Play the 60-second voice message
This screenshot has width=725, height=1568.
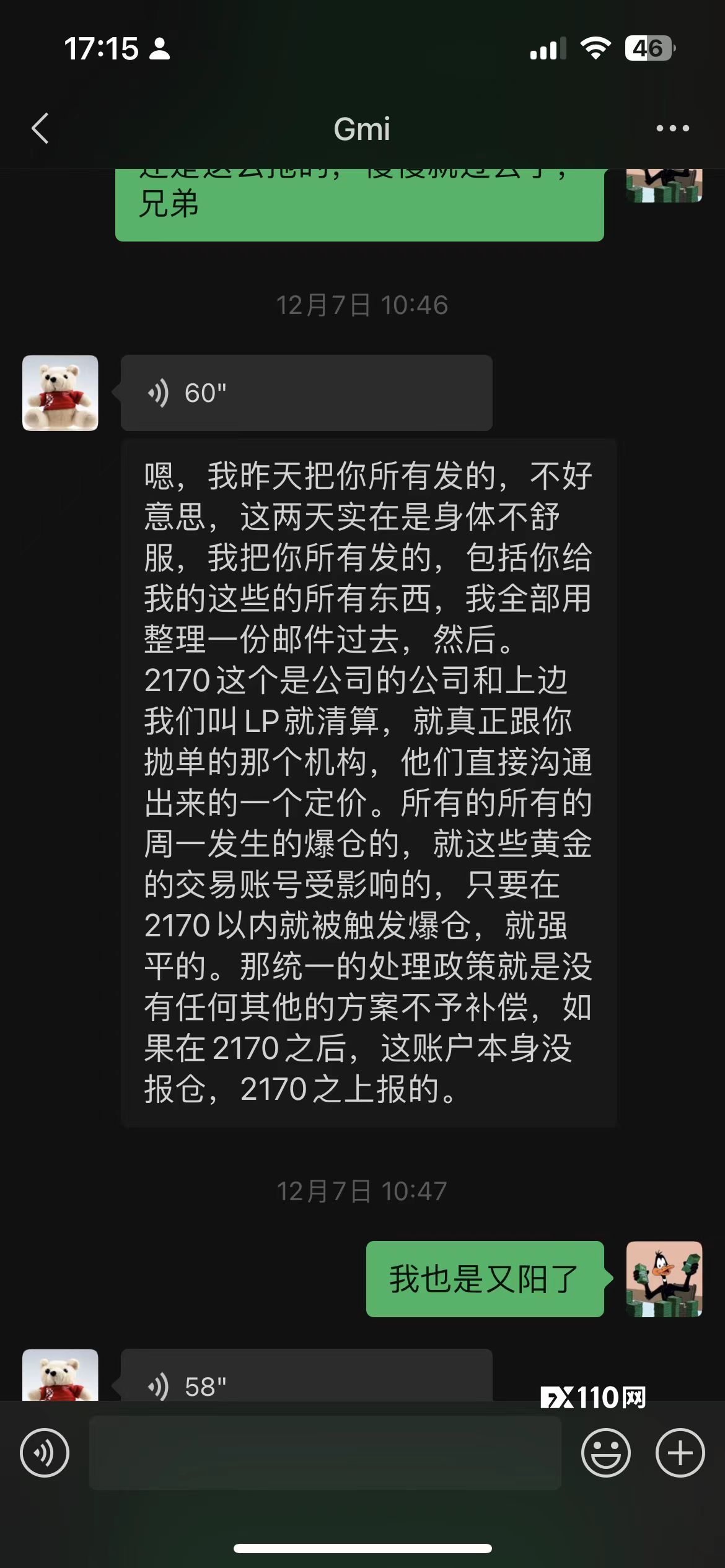(x=306, y=393)
